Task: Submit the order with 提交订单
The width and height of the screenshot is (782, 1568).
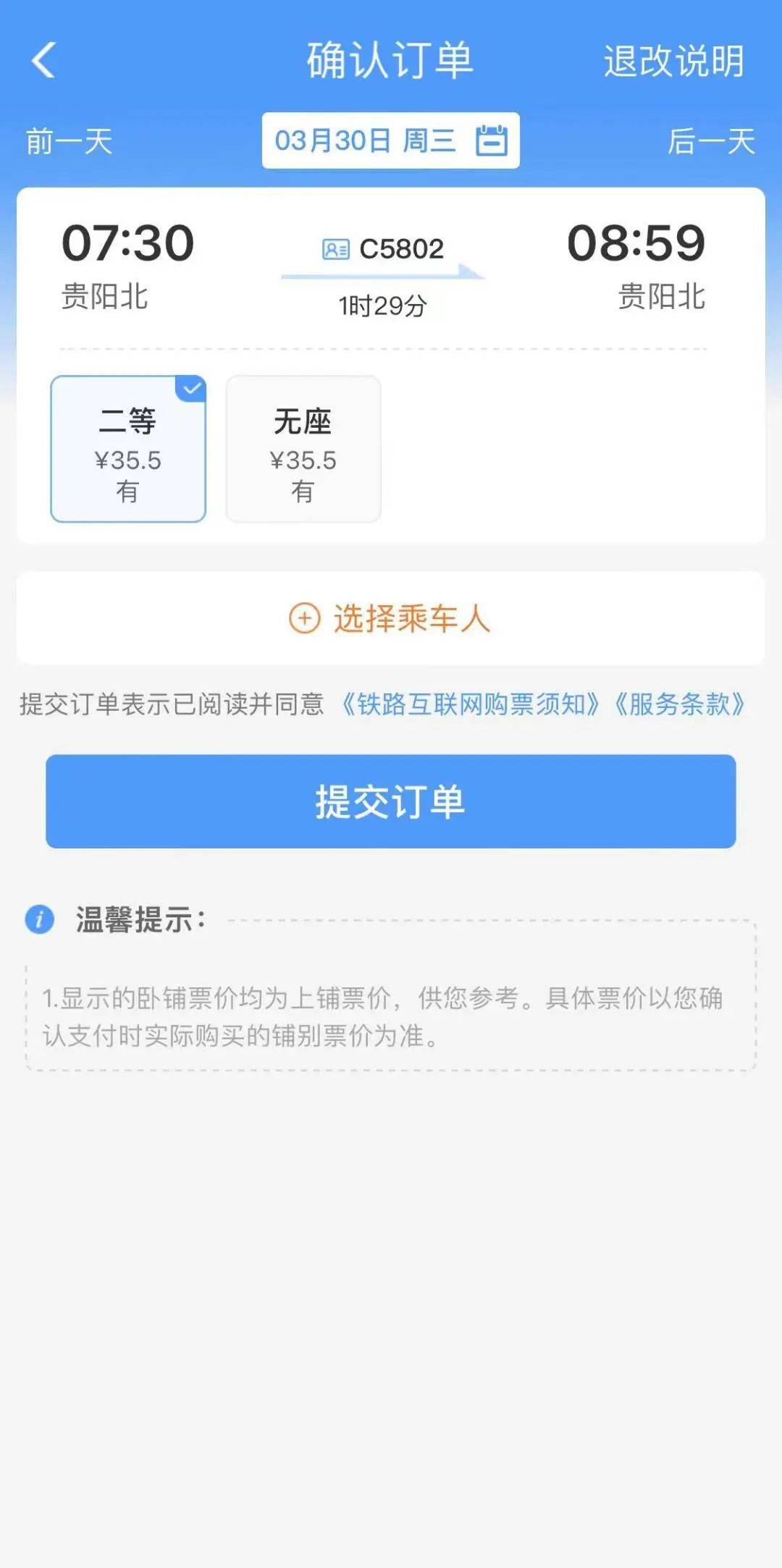Action: click(390, 801)
